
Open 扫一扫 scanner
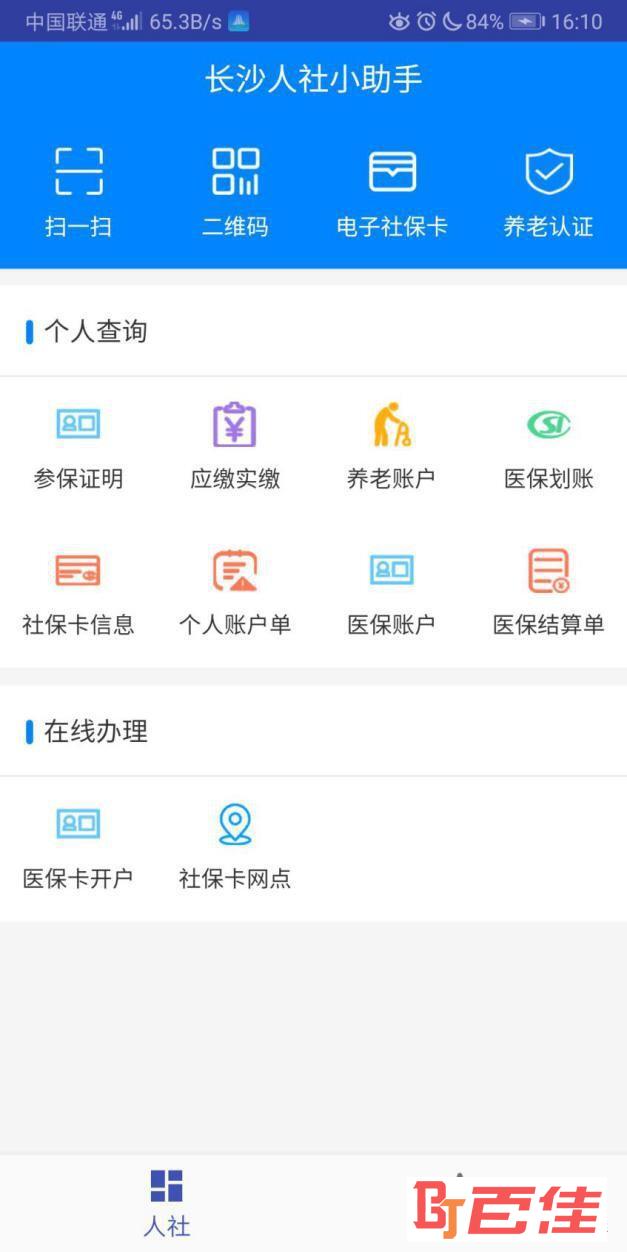tap(78, 192)
